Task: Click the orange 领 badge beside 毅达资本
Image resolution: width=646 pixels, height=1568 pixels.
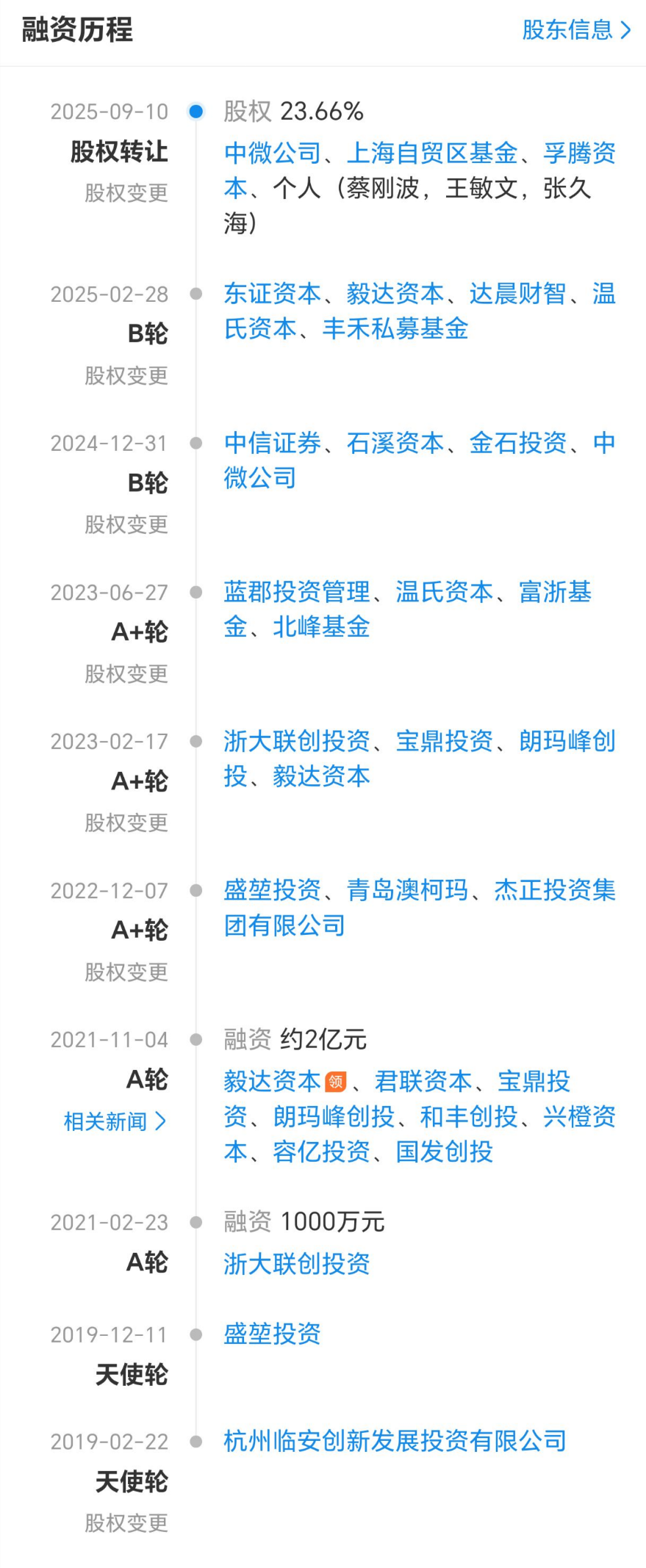Action: pos(334,1081)
